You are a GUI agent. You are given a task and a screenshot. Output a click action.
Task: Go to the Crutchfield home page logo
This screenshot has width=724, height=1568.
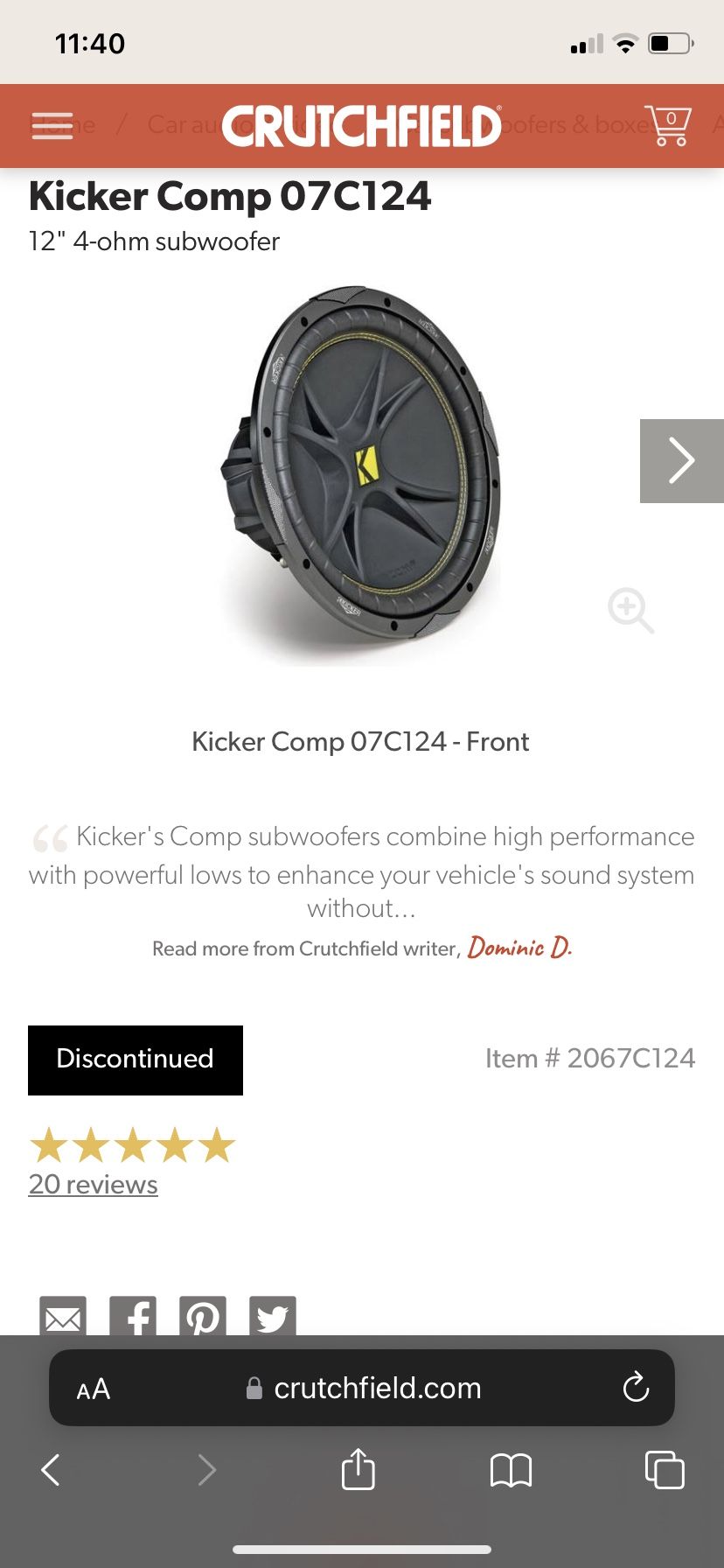362,126
